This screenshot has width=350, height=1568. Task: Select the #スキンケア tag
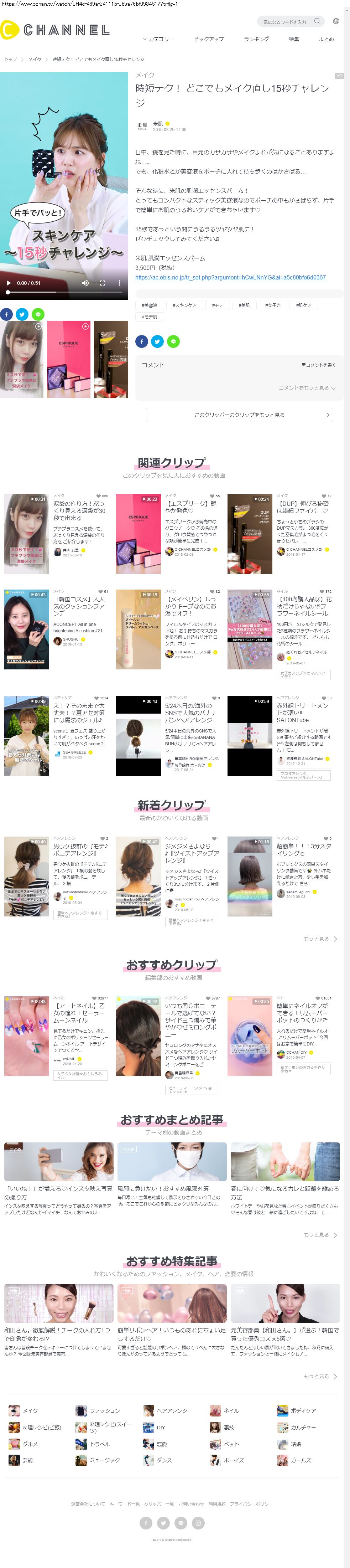[x=184, y=305]
